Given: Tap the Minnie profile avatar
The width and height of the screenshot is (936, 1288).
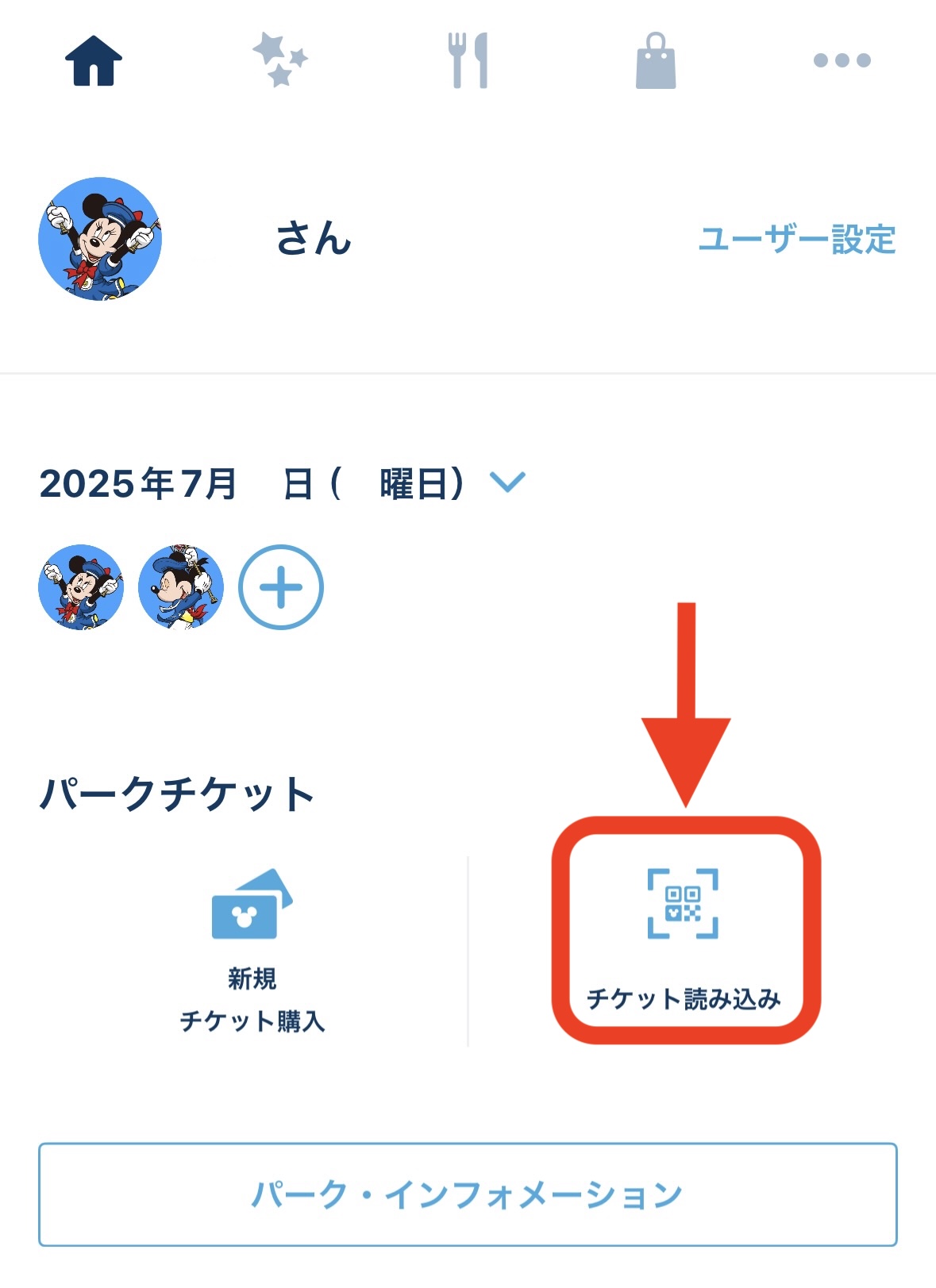Looking at the screenshot, I should pos(100,238).
